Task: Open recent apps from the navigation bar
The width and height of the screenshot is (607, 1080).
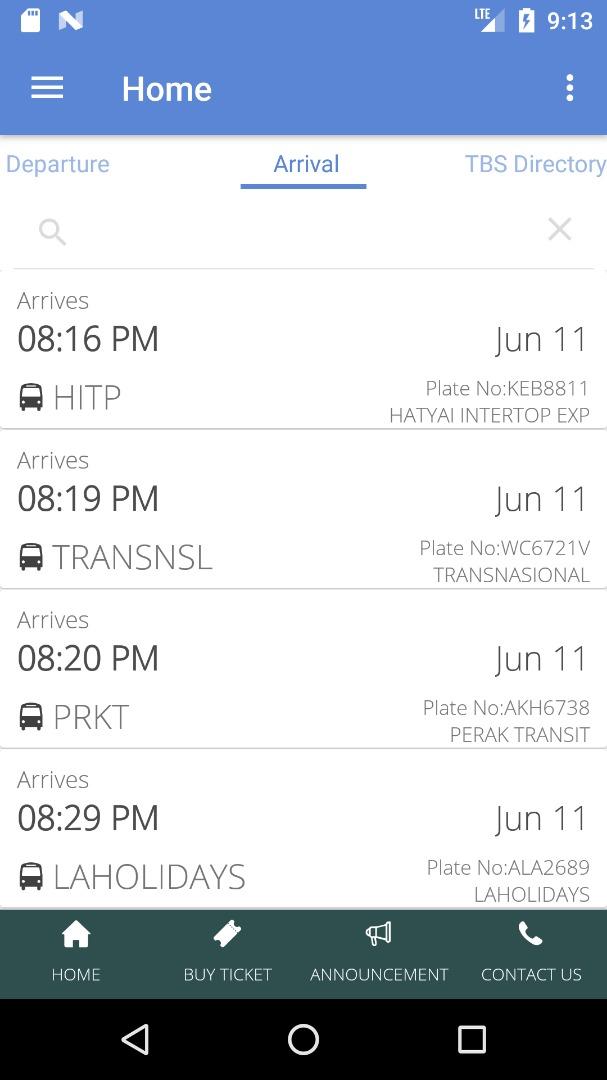Action: tap(471, 1039)
